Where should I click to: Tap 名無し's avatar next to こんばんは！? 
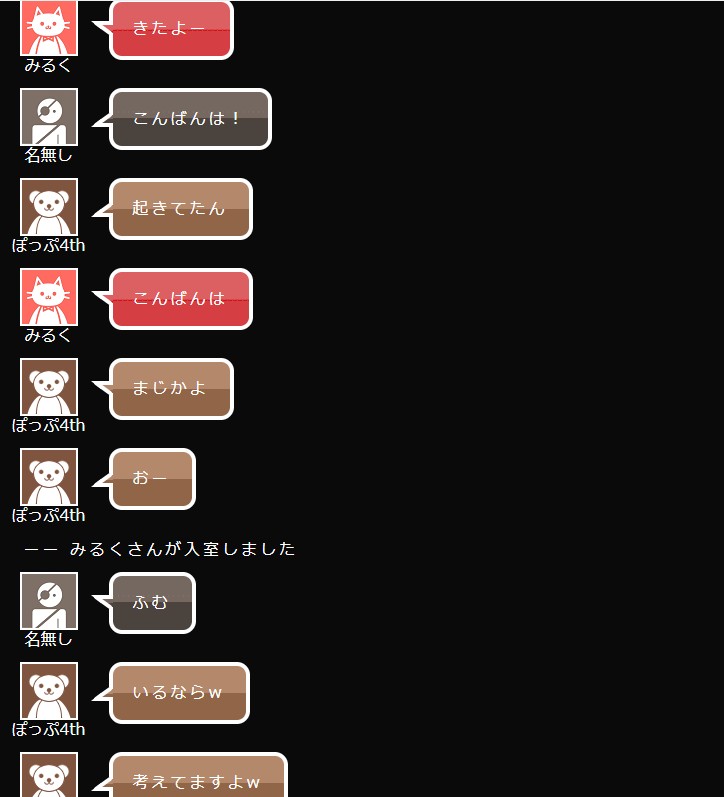[49, 118]
